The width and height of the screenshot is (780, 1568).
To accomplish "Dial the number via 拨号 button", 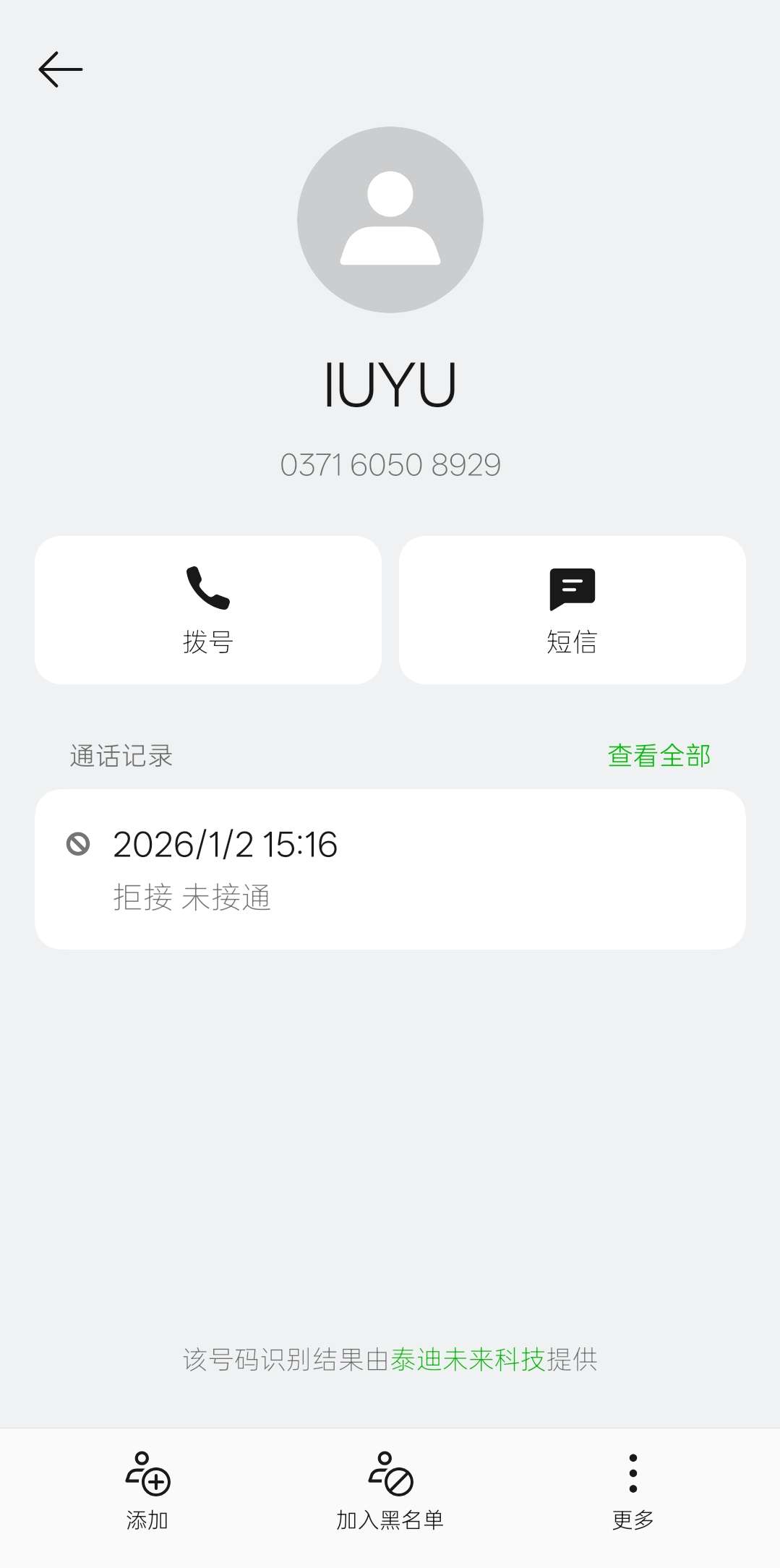I will tap(208, 610).
